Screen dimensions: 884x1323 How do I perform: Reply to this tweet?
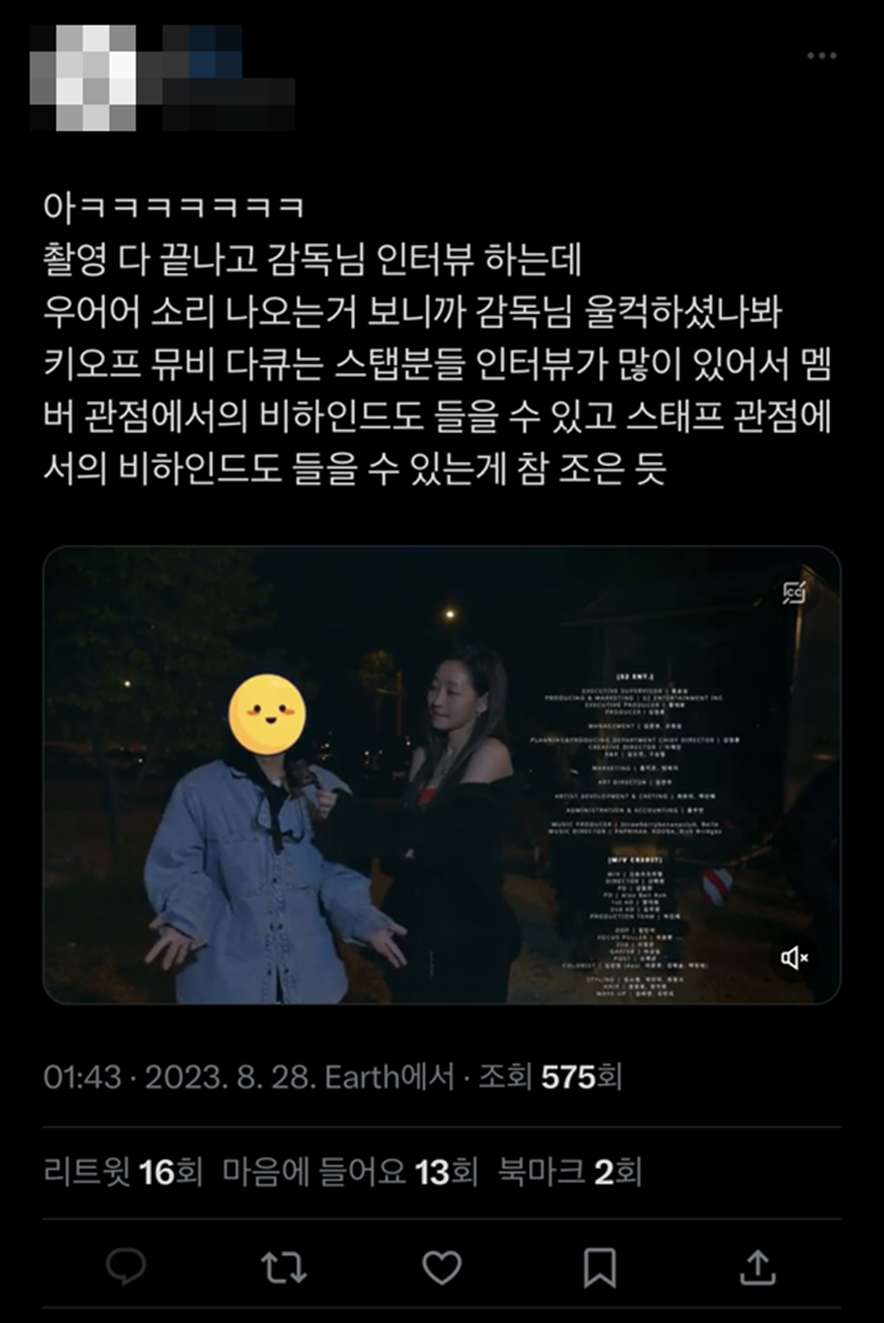[126, 1268]
